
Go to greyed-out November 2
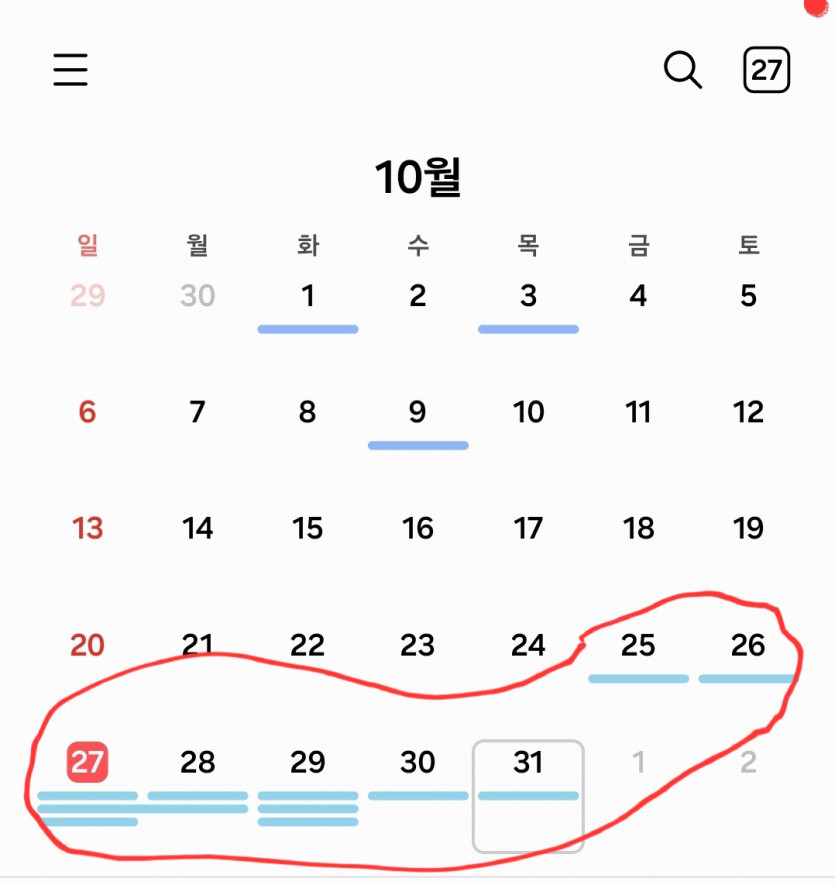[748, 763]
